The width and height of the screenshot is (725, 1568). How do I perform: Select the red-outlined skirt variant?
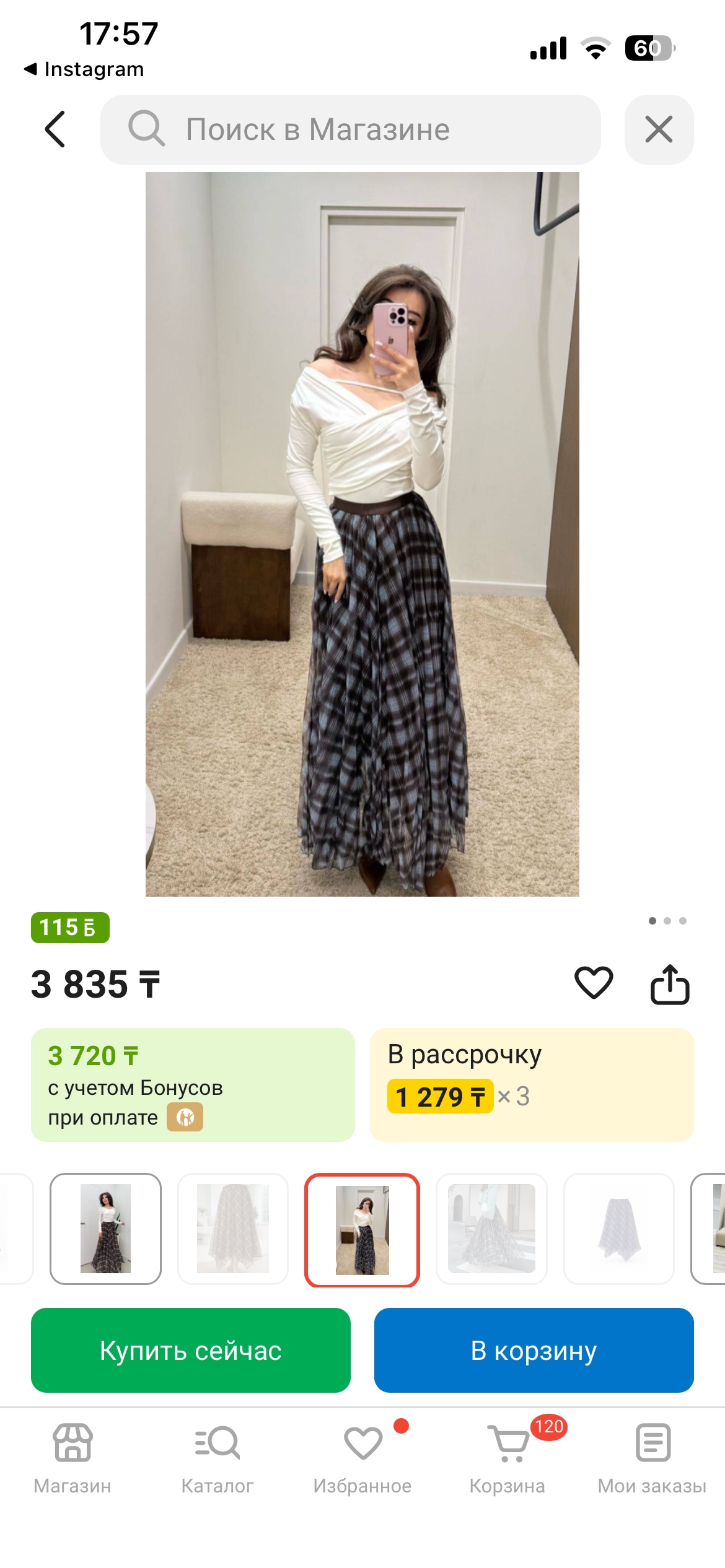tap(362, 1230)
